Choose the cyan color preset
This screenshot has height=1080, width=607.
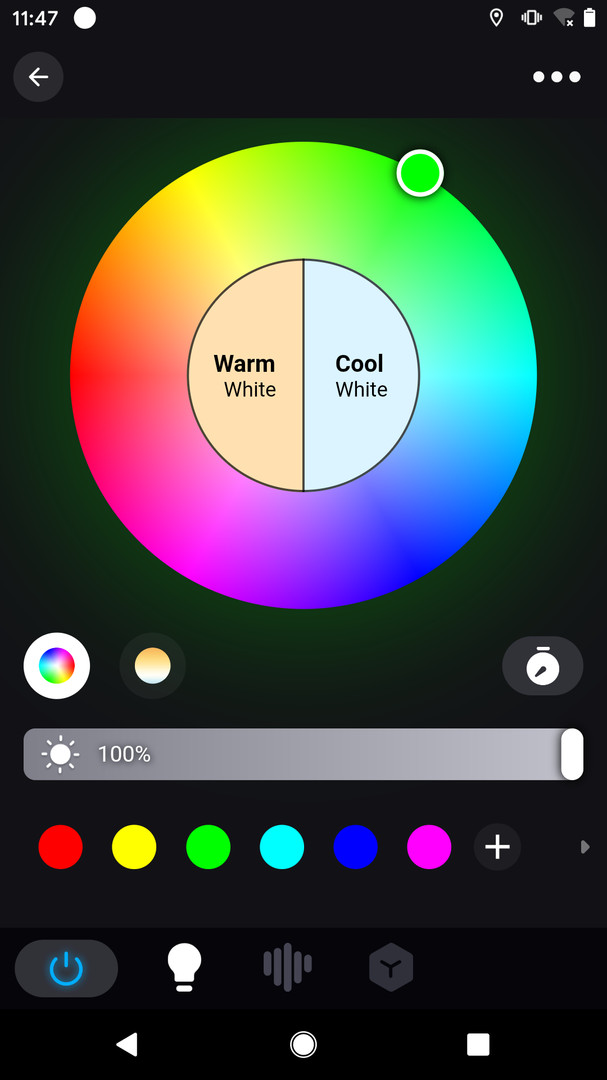click(282, 847)
